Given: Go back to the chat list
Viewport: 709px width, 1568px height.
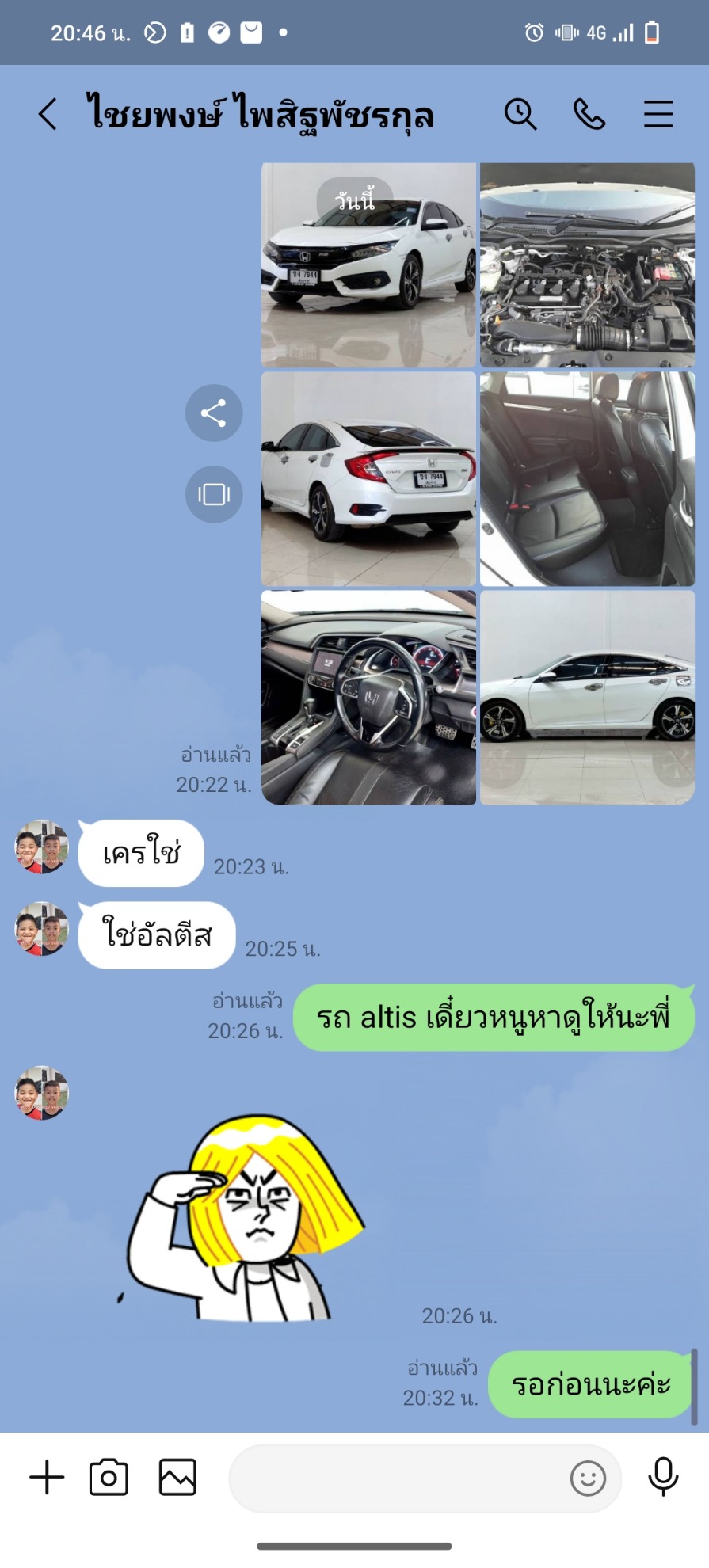Looking at the screenshot, I should coord(48,114).
